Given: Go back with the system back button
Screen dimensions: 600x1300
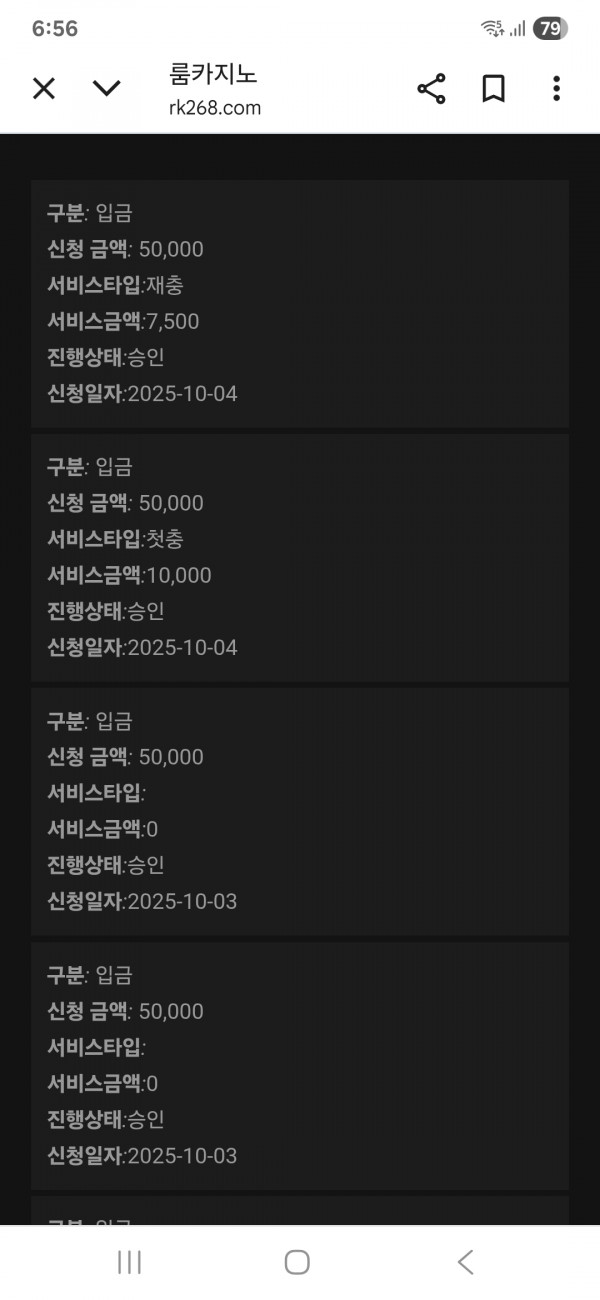Looking at the screenshot, I should [x=465, y=1262].
